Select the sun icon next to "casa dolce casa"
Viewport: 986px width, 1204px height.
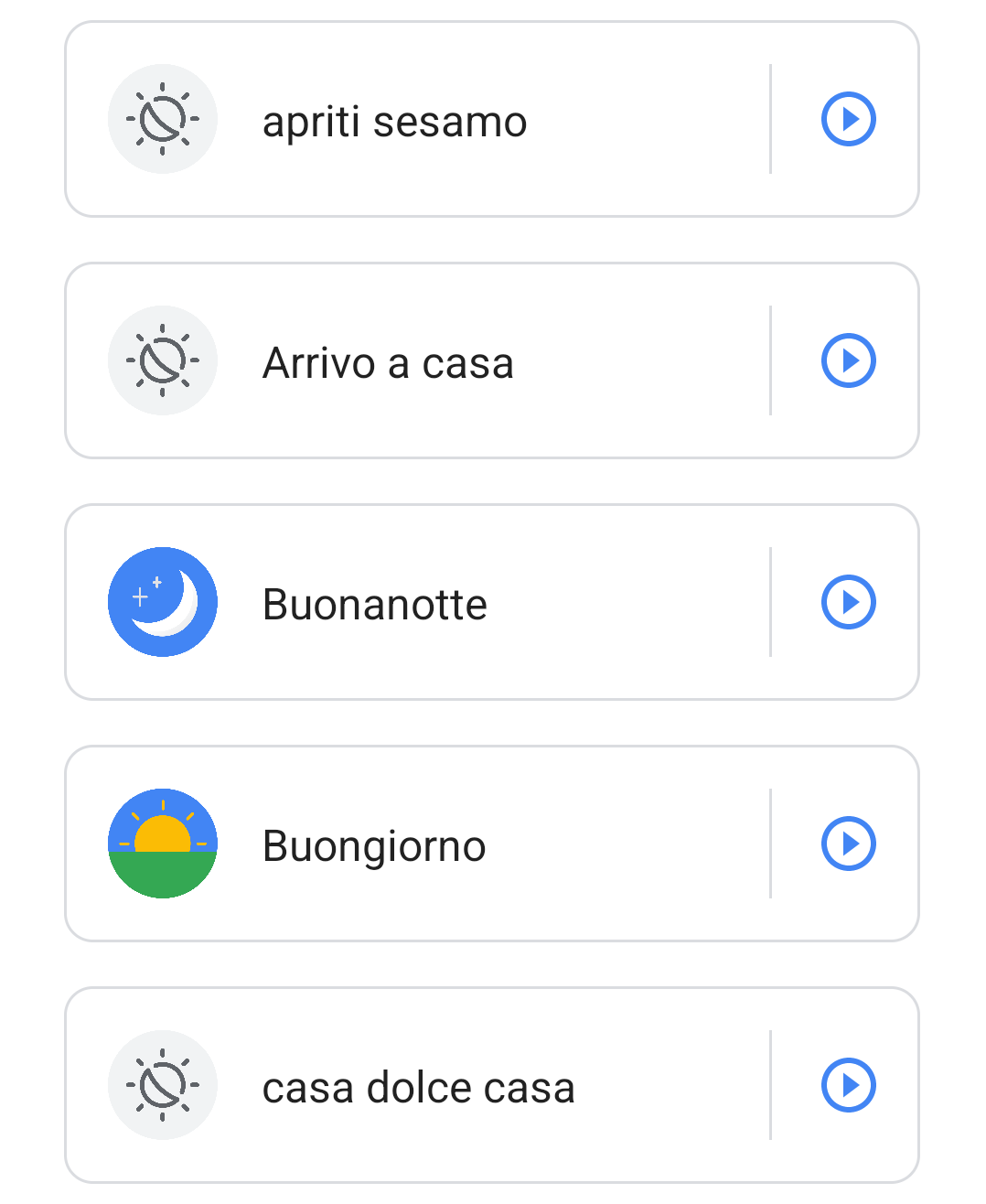point(163,1085)
